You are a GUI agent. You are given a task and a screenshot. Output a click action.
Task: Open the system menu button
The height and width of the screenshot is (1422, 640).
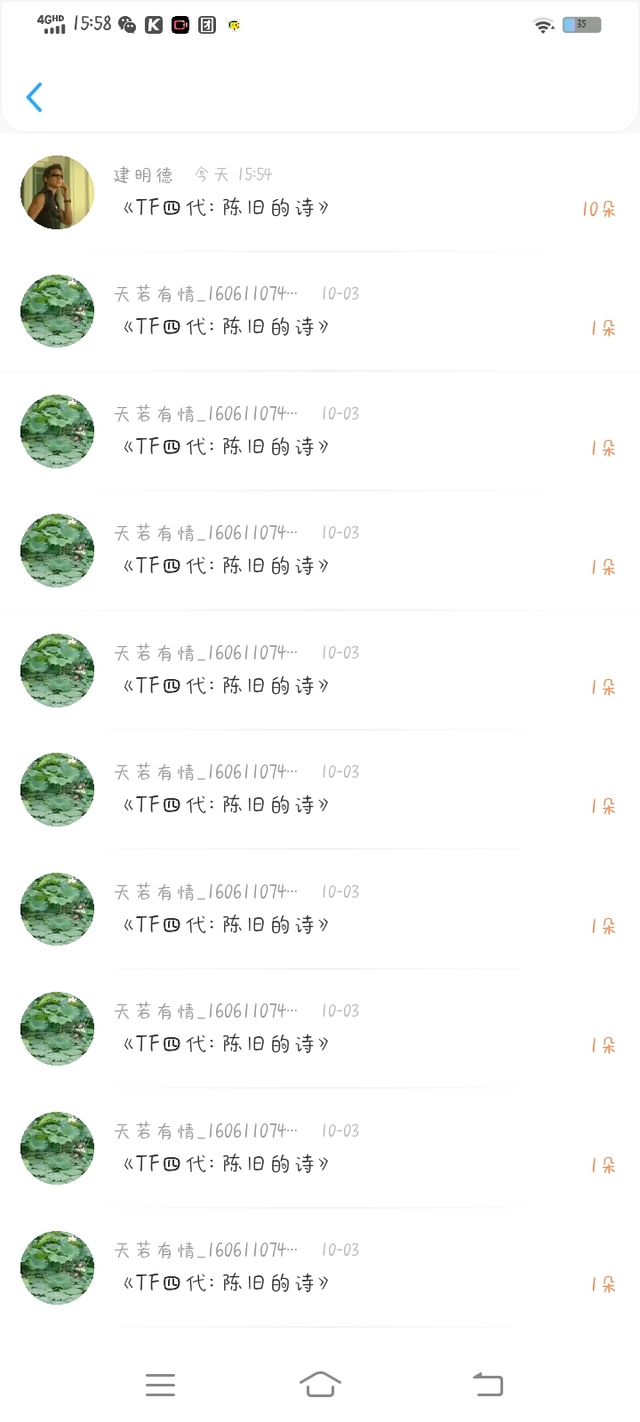(160, 1384)
